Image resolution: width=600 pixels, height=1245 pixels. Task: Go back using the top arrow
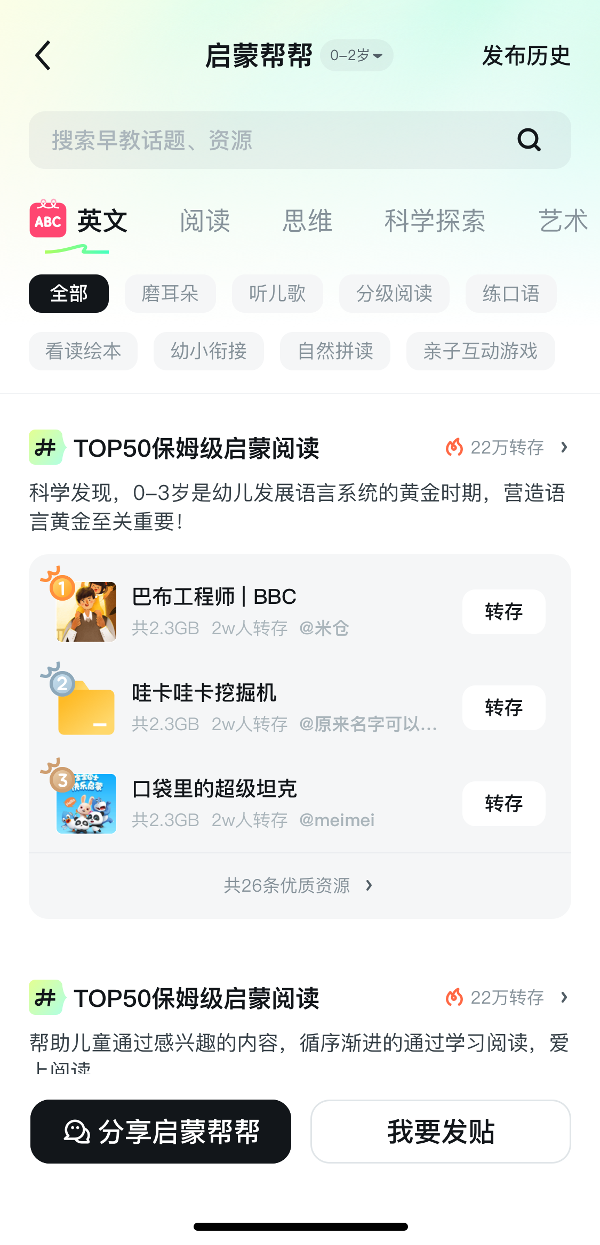[43, 55]
